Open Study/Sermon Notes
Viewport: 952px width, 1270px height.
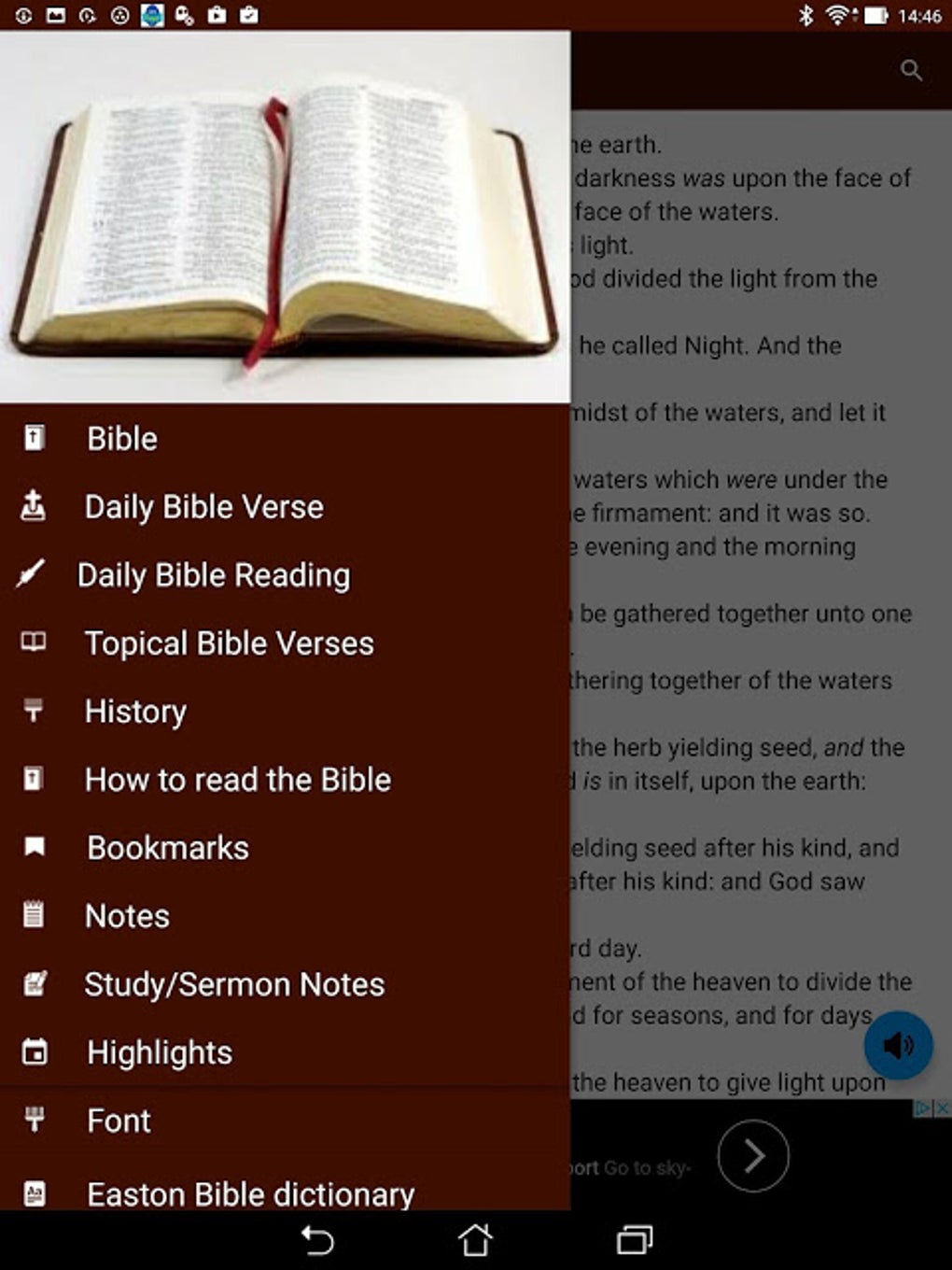pyautogui.click(x=234, y=984)
